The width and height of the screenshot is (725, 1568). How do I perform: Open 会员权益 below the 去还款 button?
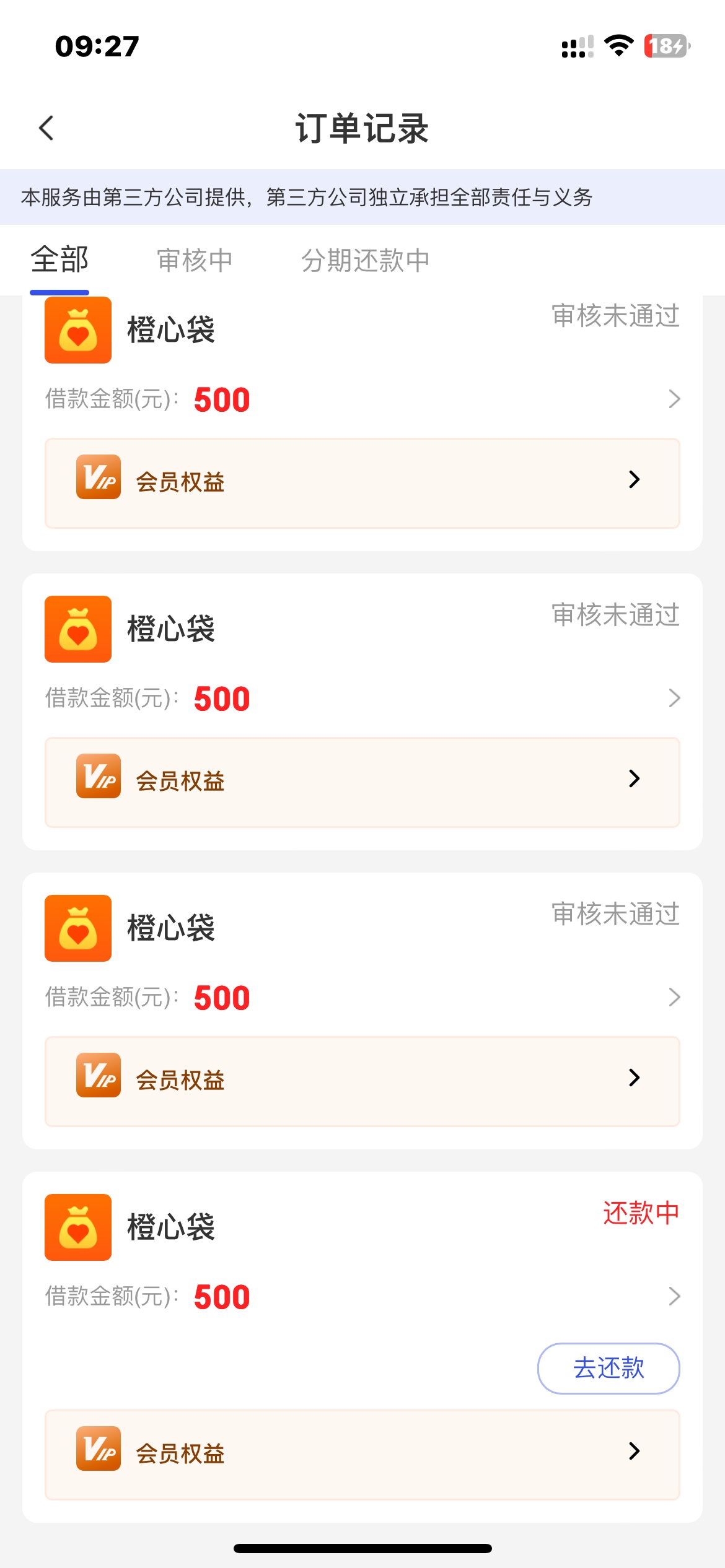tap(362, 1454)
